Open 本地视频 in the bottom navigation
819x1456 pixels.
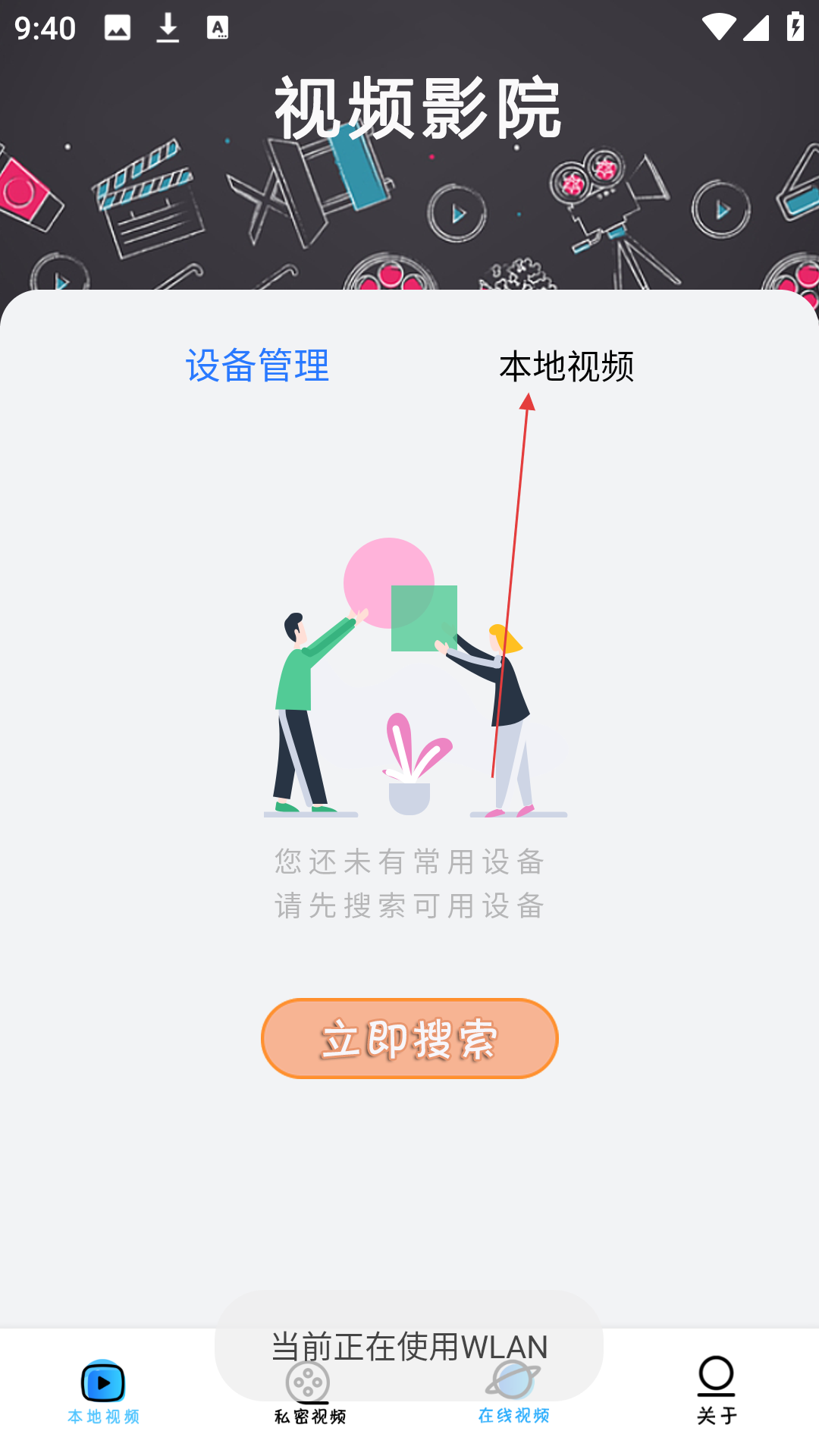coord(103,1392)
